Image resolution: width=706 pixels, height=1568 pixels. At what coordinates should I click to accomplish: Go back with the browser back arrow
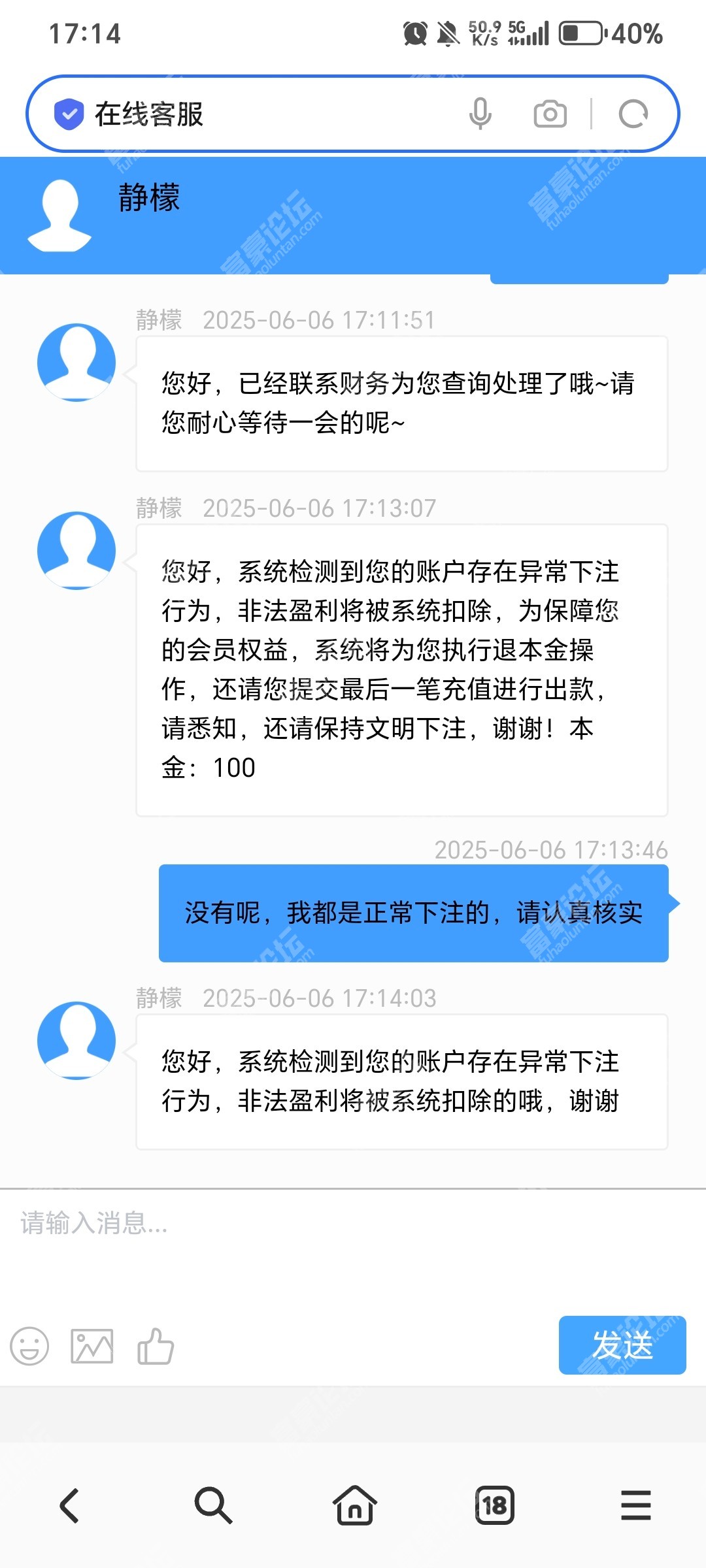click(x=70, y=1505)
